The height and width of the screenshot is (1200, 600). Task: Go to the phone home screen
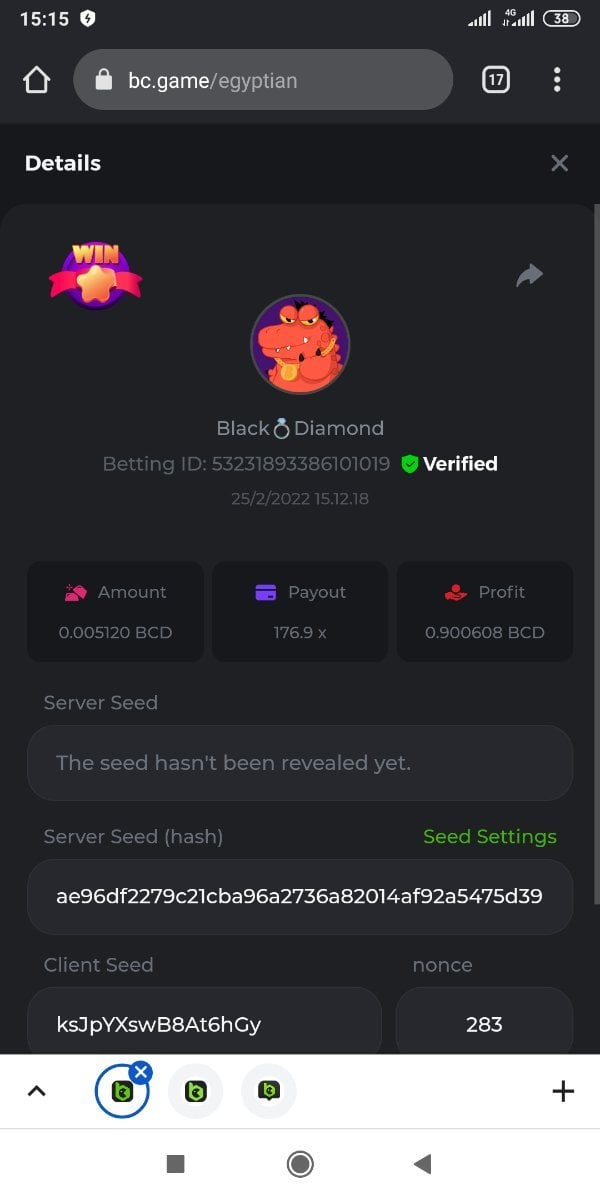tap(299, 1163)
